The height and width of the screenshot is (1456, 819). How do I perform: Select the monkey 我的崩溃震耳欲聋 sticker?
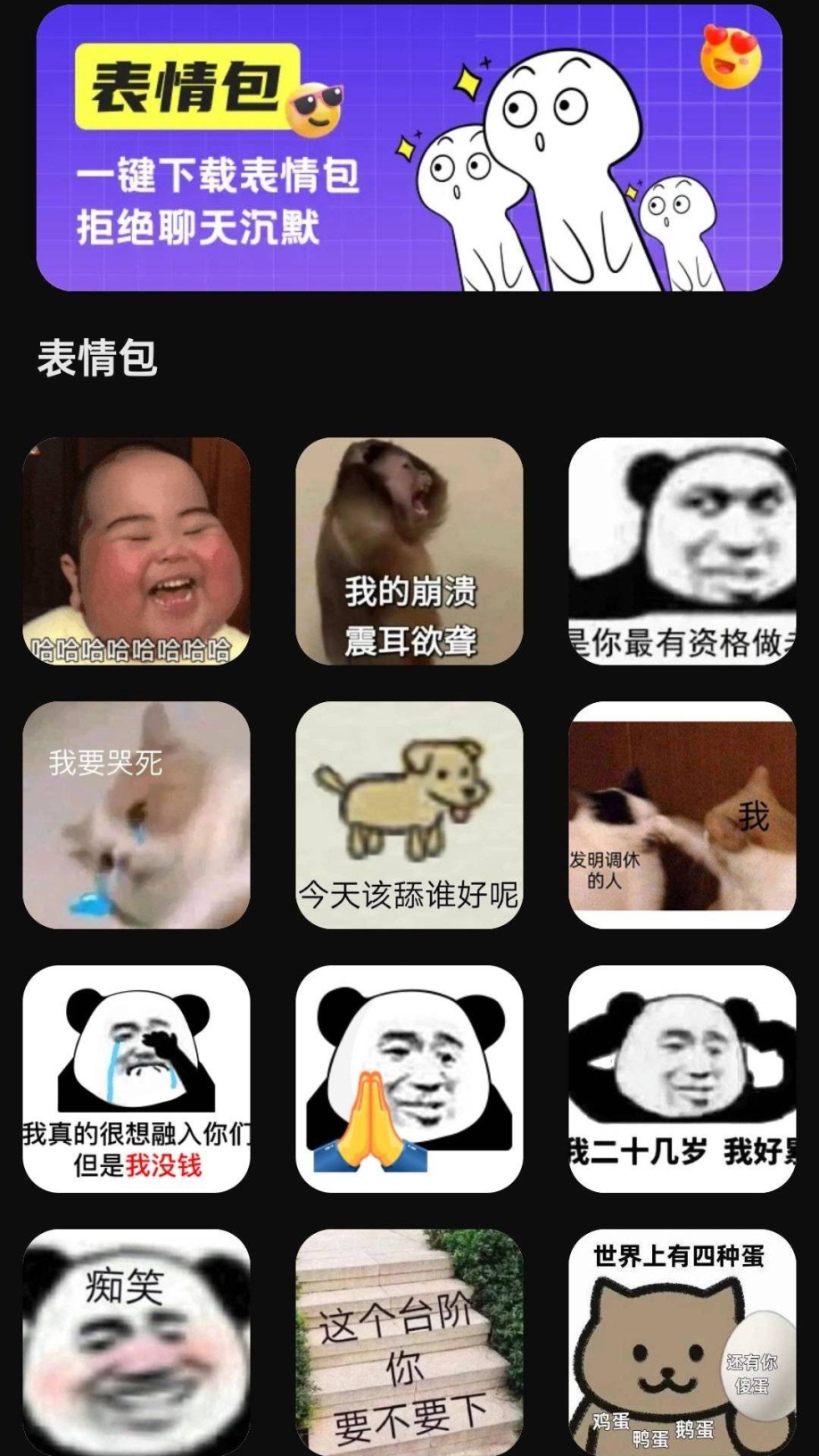click(x=409, y=550)
